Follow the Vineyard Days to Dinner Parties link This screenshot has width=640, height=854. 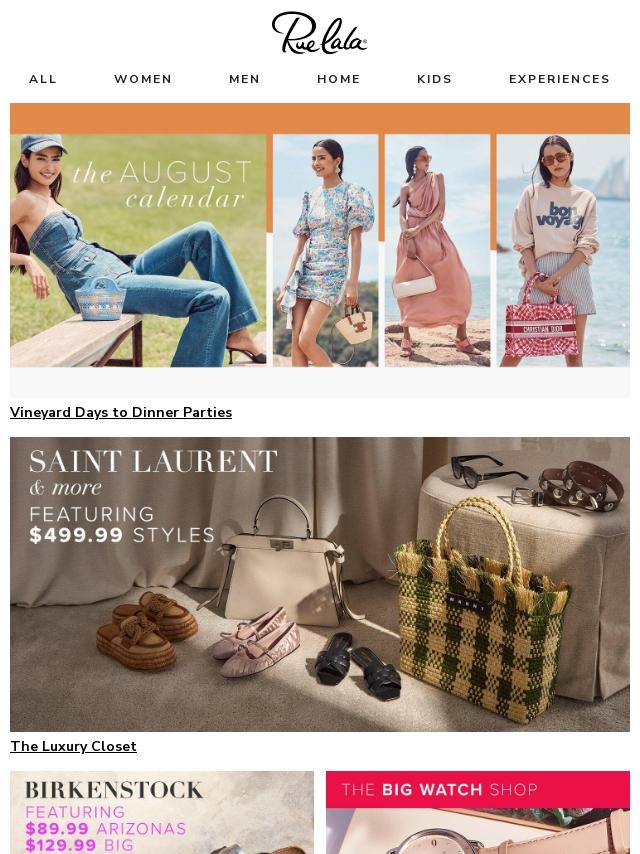tap(121, 412)
